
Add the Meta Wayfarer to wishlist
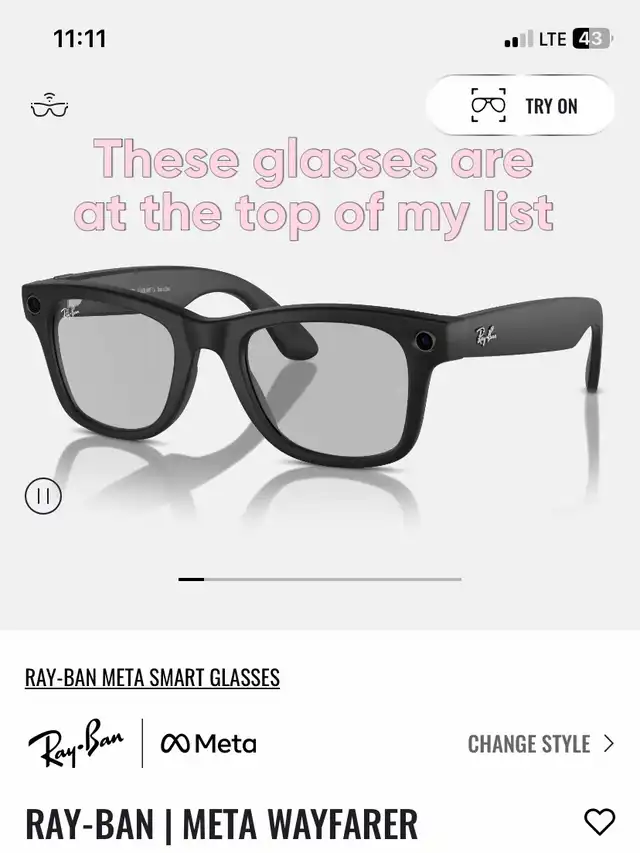tap(599, 822)
